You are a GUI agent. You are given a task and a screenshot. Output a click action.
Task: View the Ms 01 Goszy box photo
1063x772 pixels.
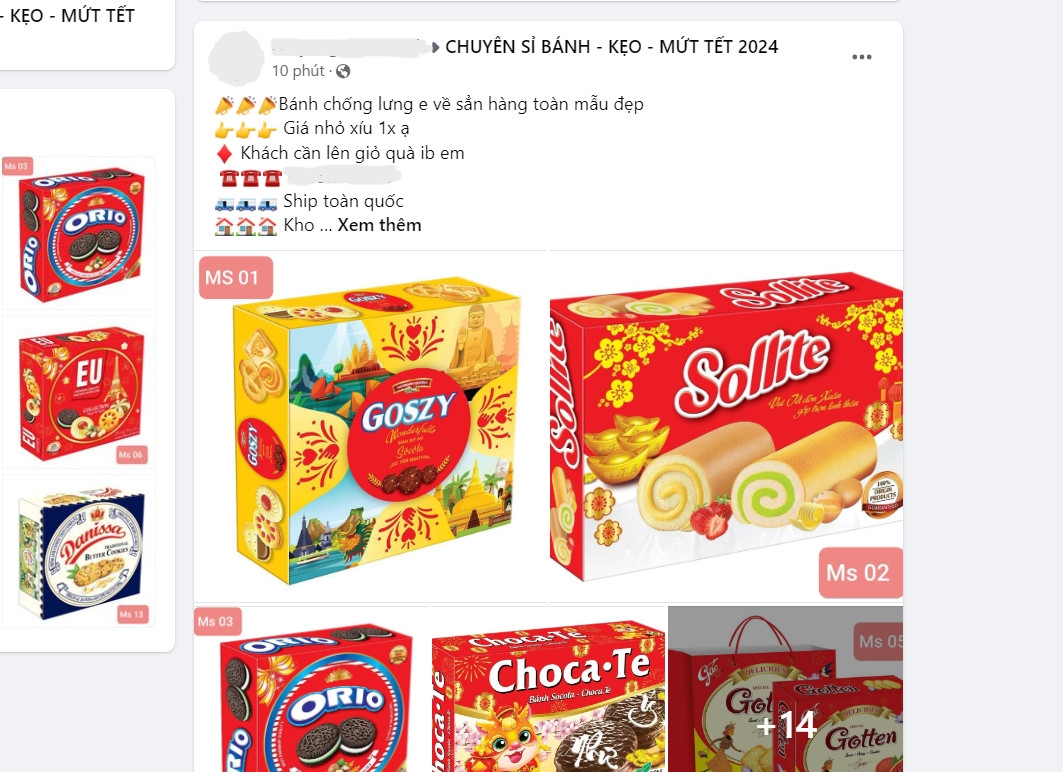tap(371, 427)
